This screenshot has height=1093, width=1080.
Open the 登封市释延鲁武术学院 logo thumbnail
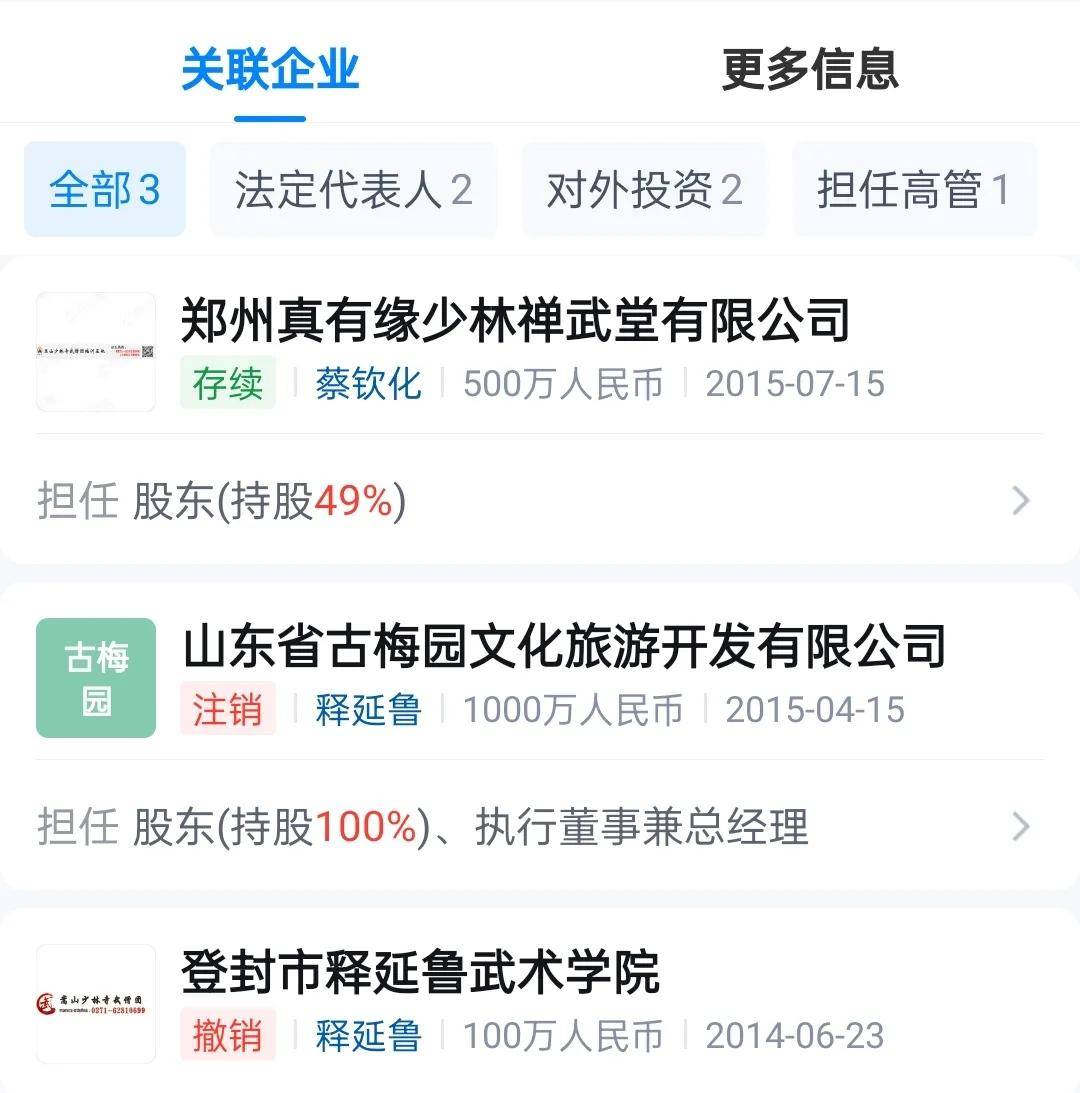(x=95, y=1003)
